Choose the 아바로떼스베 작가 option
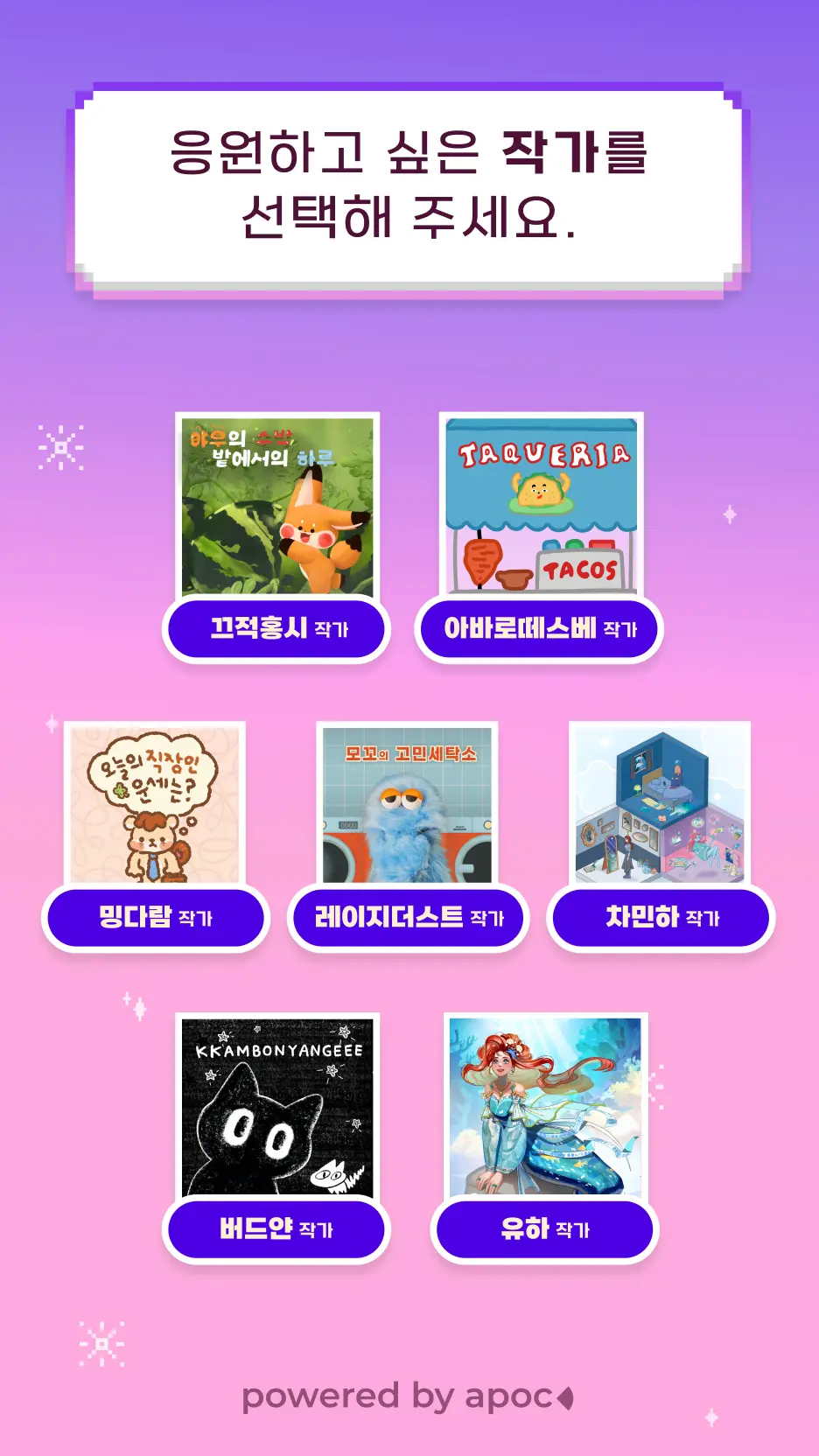Viewport: 819px width, 1456px height. click(x=539, y=628)
